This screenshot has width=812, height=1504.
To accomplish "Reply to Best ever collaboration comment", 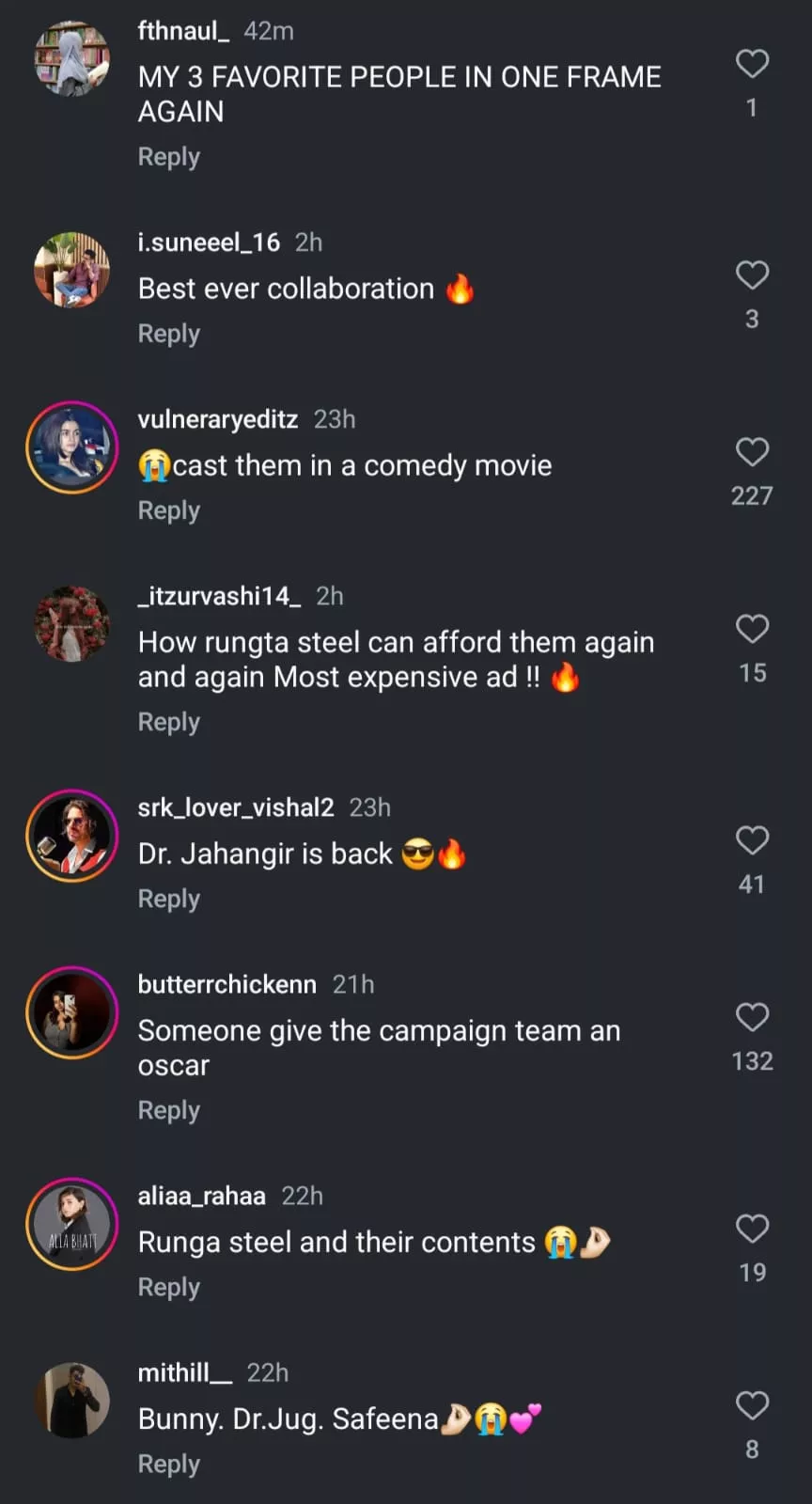I will click(169, 334).
